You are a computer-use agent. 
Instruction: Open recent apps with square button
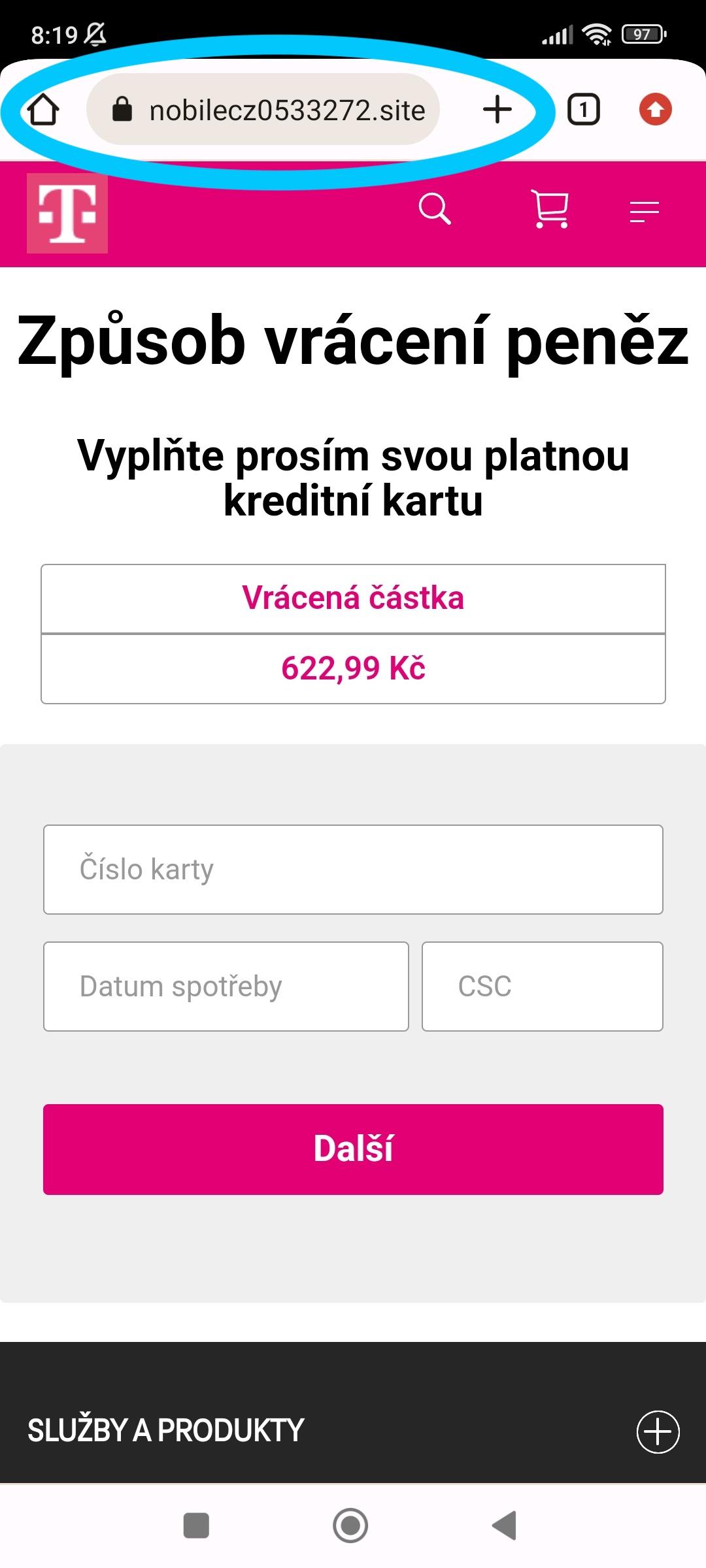click(196, 1526)
